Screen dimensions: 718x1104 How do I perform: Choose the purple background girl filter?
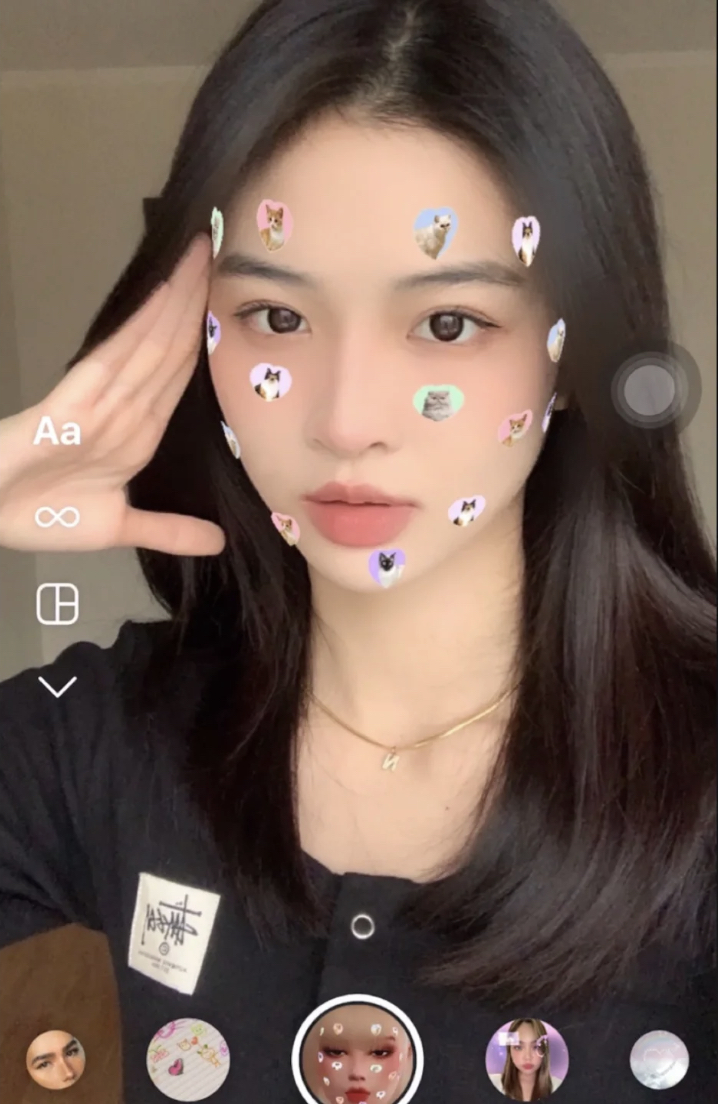click(x=527, y=1059)
